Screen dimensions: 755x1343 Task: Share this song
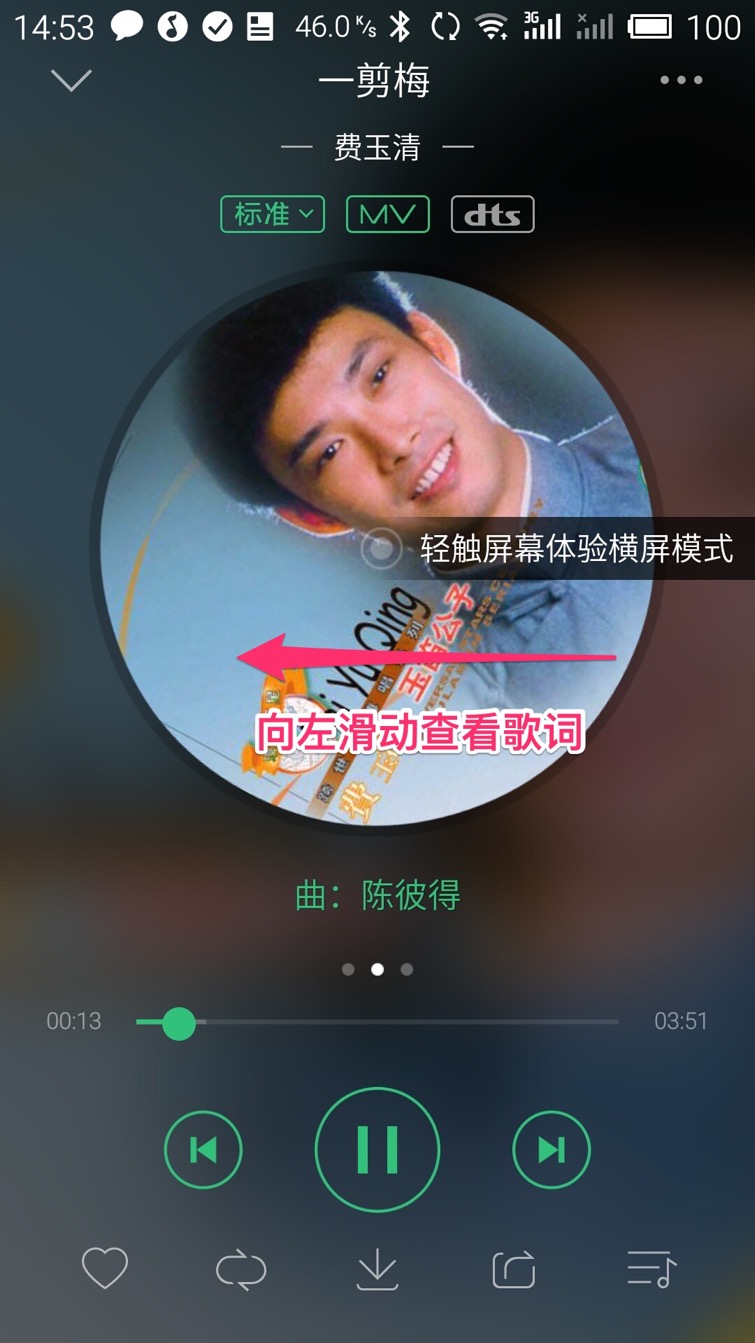pyautogui.click(x=514, y=1270)
